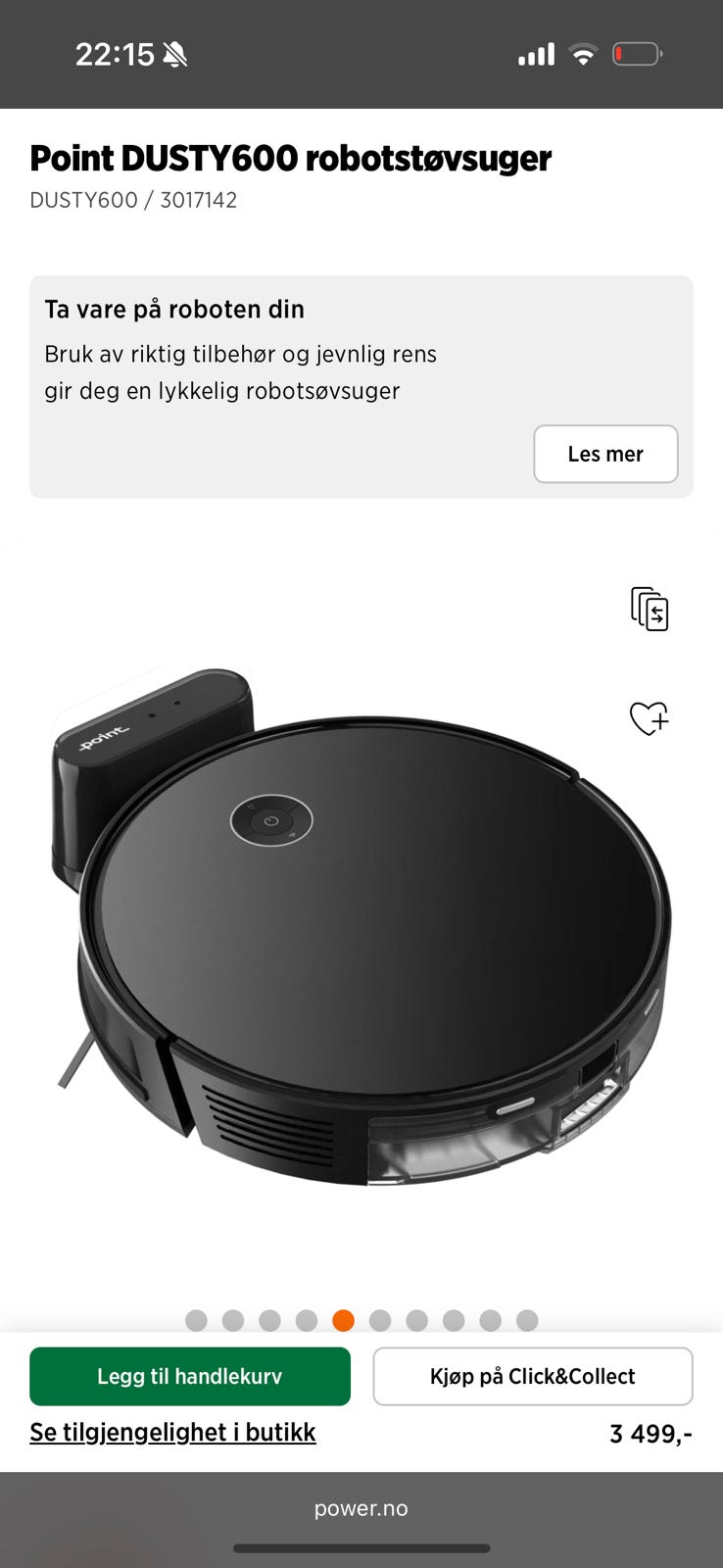Viewport: 723px width, 1568px height.
Task: Jump to the first image indicator dot
Action: pyautogui.click(x=196, y=1320)
